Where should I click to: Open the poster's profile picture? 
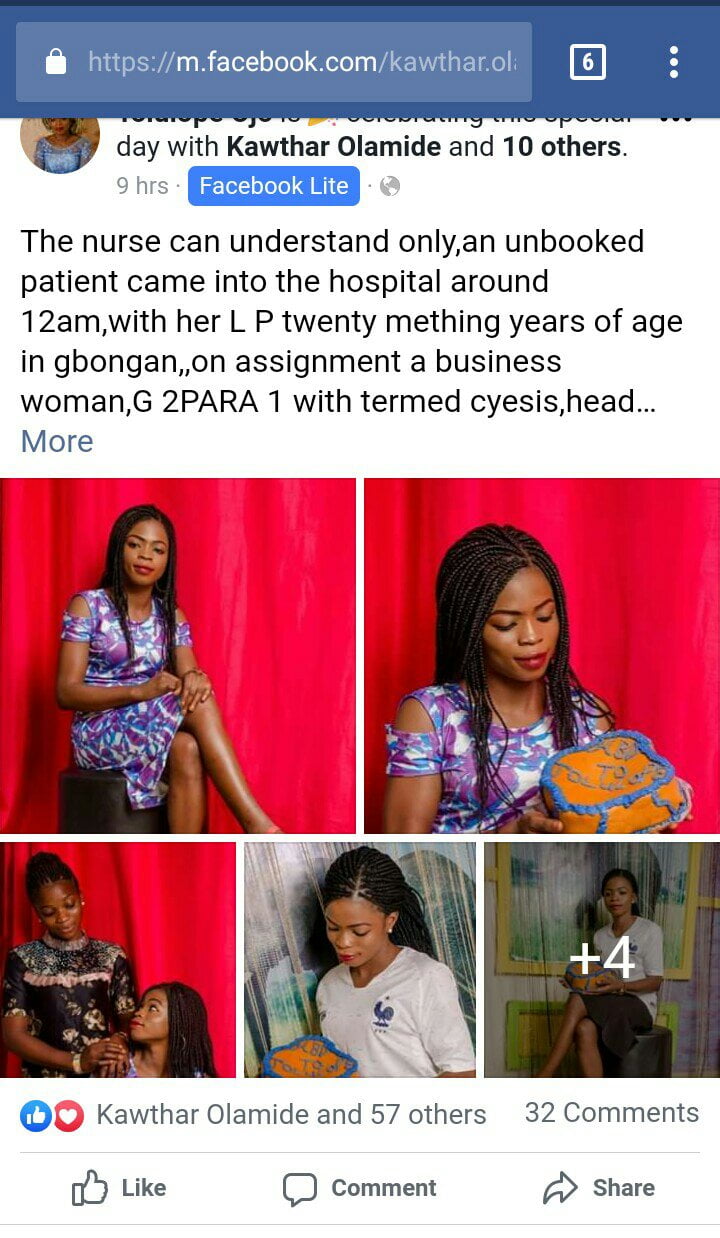pyautogui.click(x=60, y=142)
